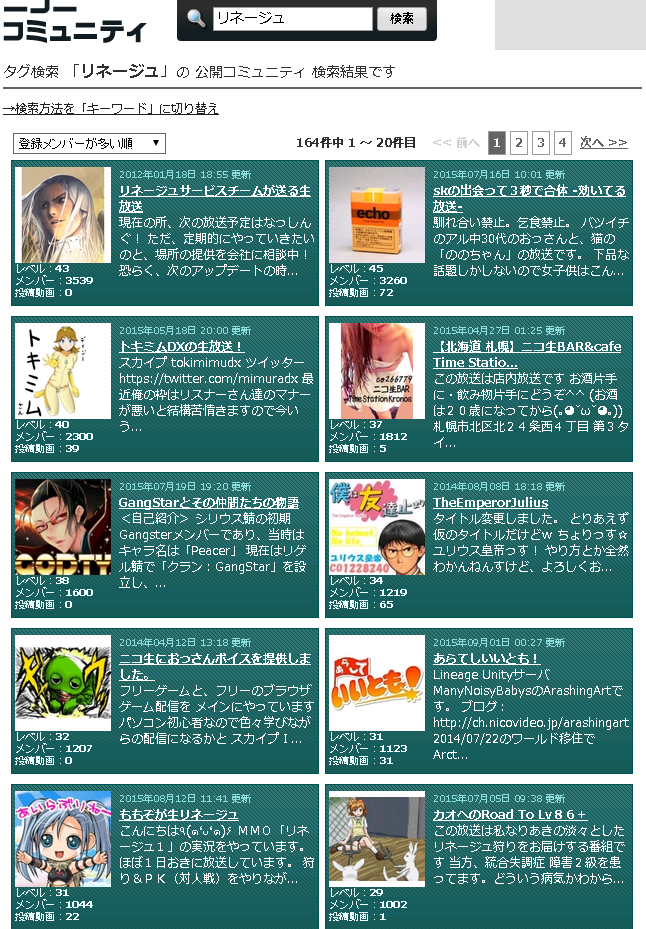Go to results page 2
This screenshot has height=929, width=646.
[519, 143]
